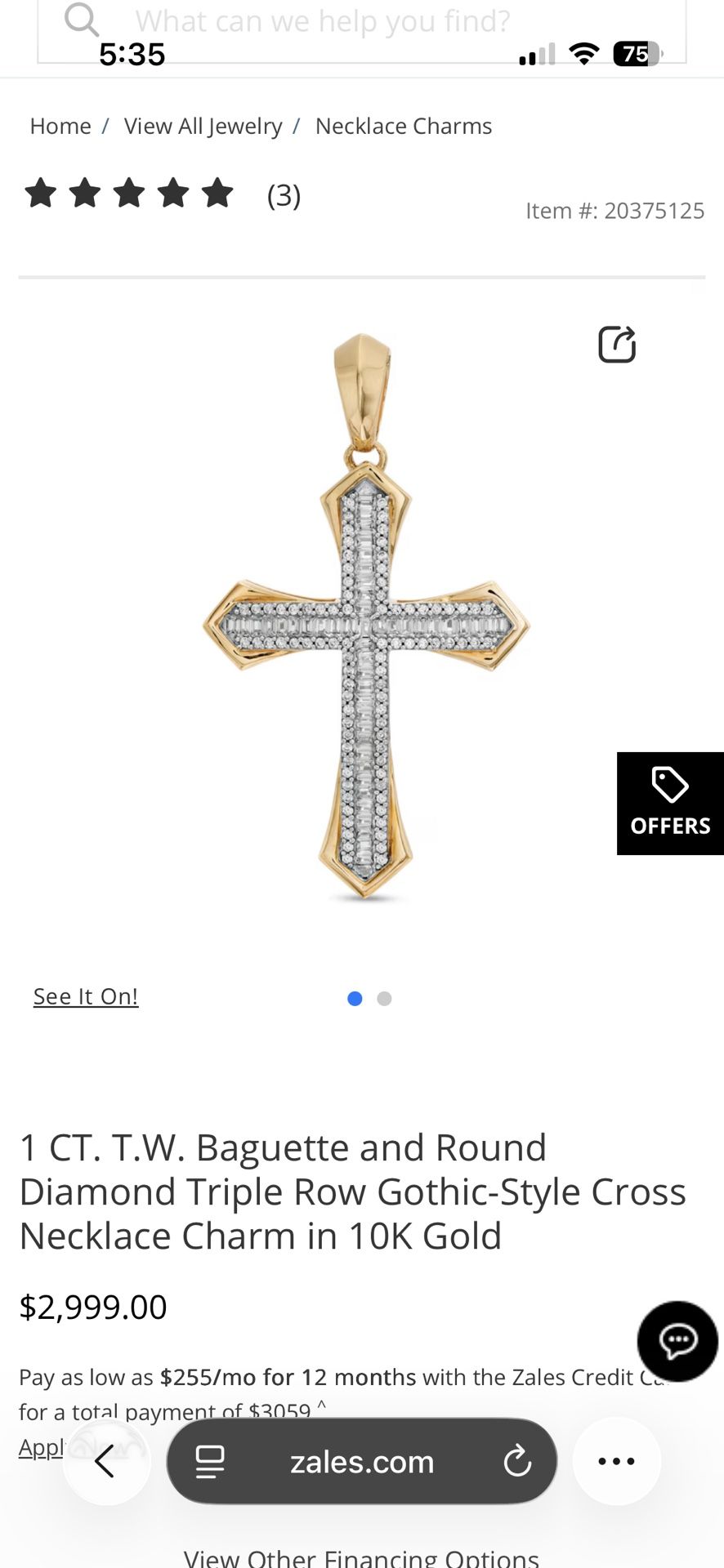Image resolution: width=724 pixels, height=1568 pixels.
Task: Tap the first blue carousel indicator dot
Action: tap(355, 998)
